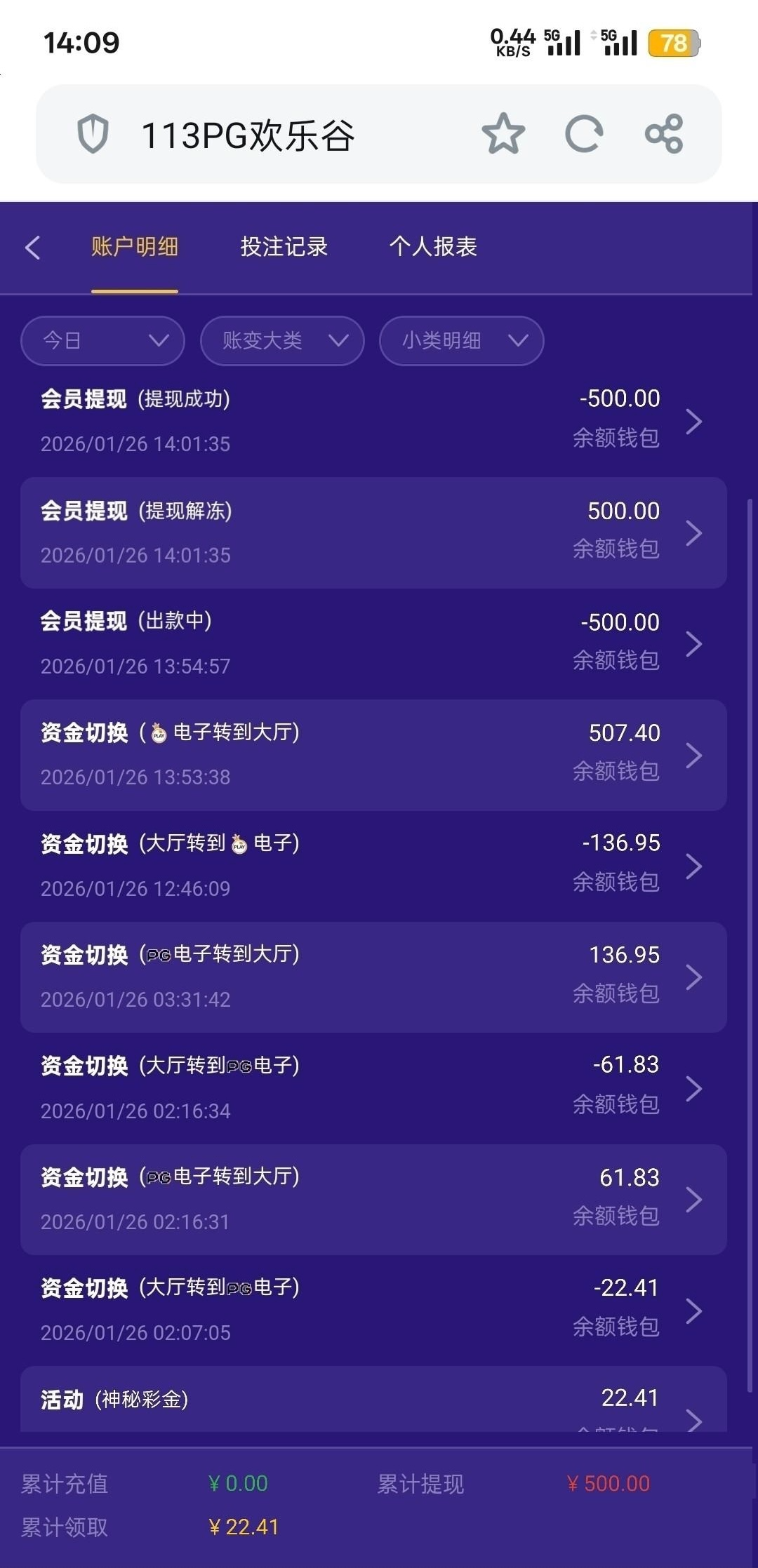Select the 账户明细 tab

134,247
